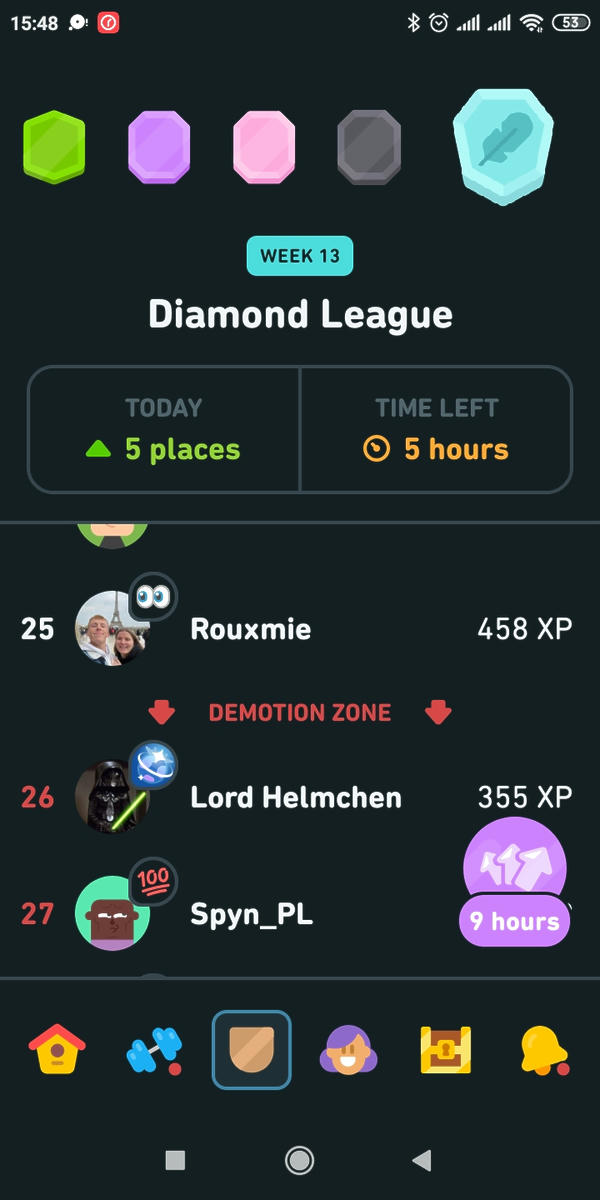Go to the system home screen
The image size is (600, 1200).
(299, 1160)
